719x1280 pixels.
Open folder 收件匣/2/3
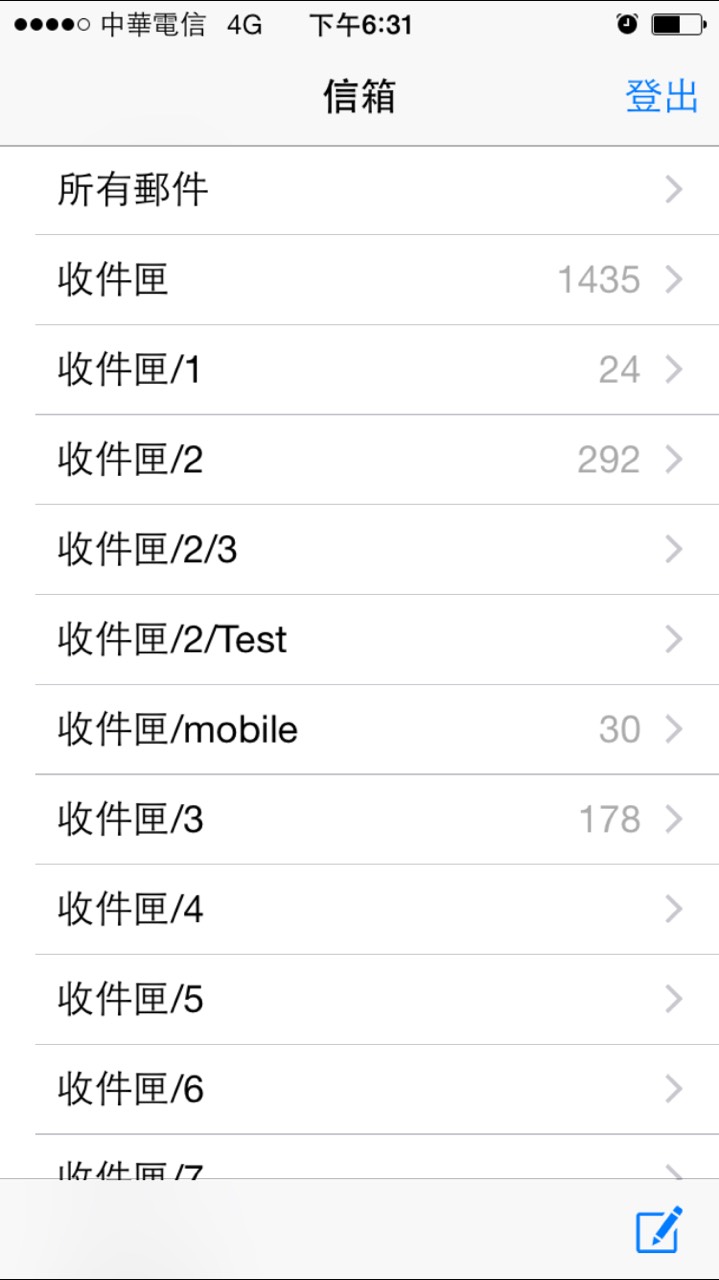359,550
